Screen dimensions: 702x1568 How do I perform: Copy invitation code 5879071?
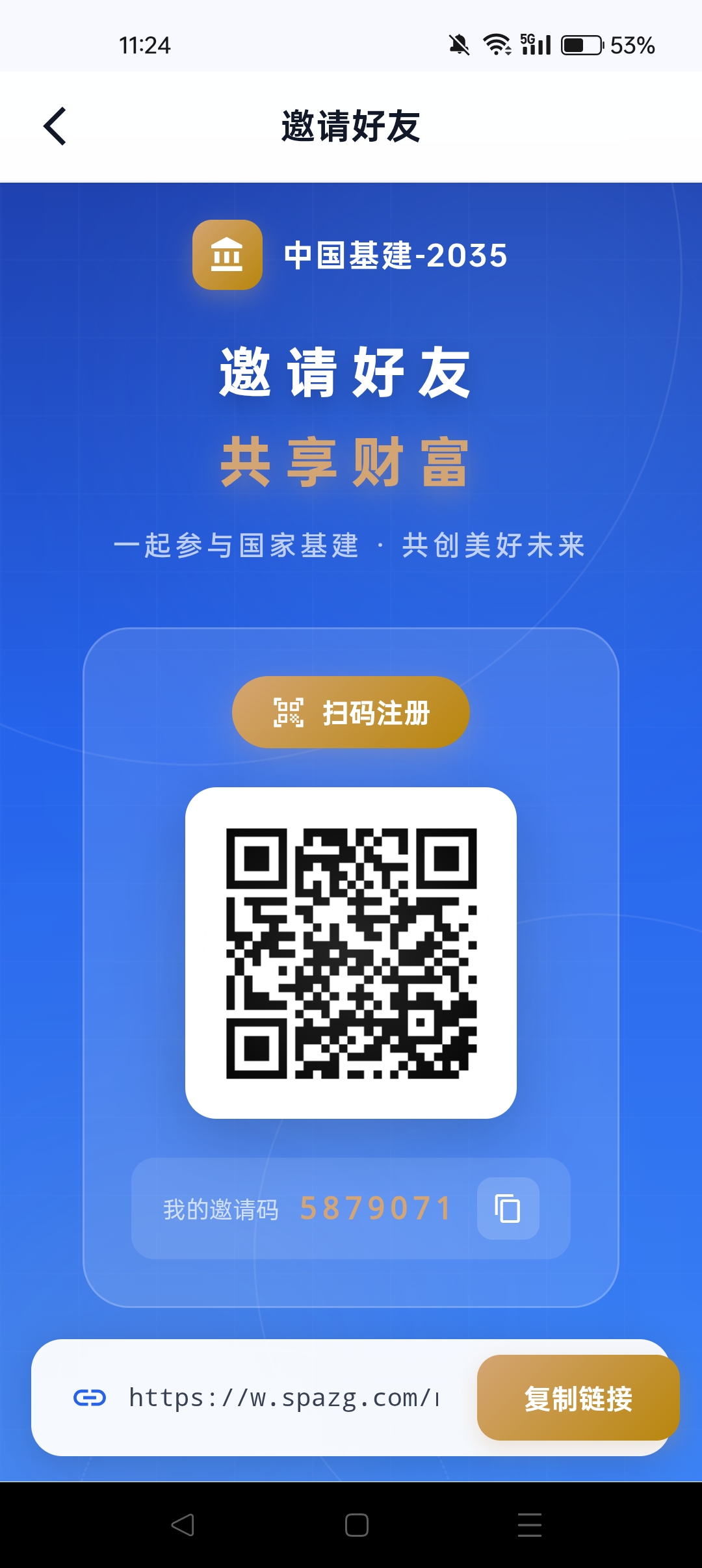point(508,1209)
